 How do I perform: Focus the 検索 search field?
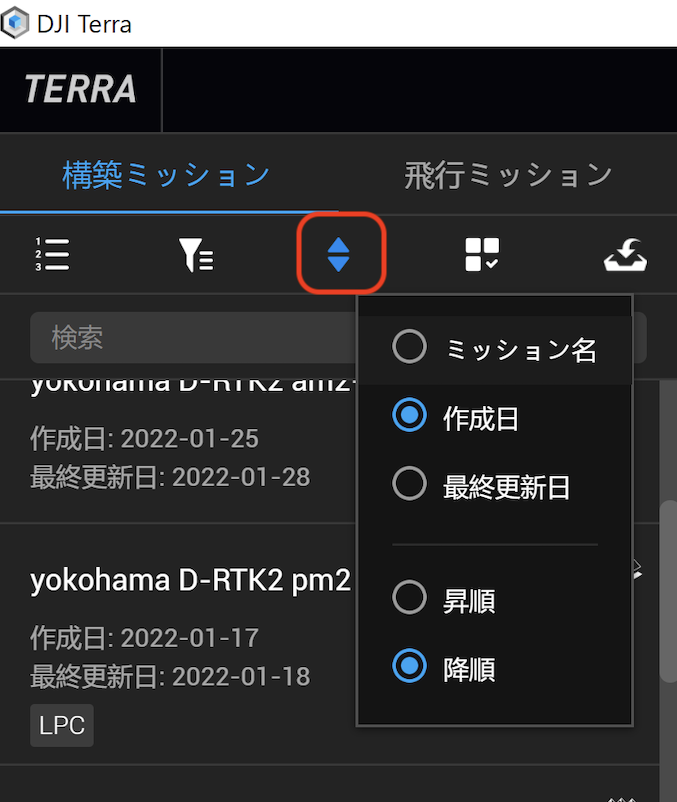190,338
